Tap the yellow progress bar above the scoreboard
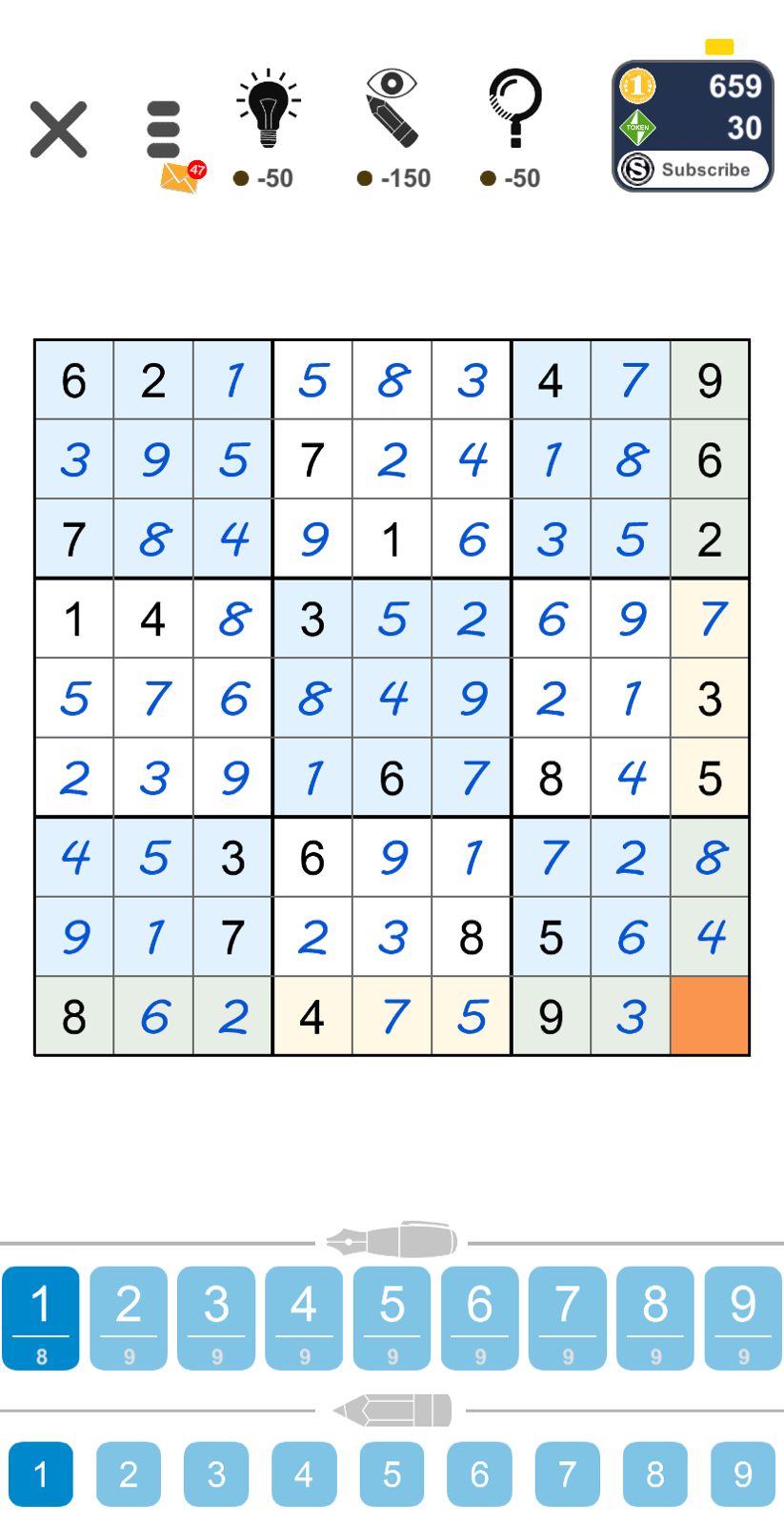 click(720, 45)
